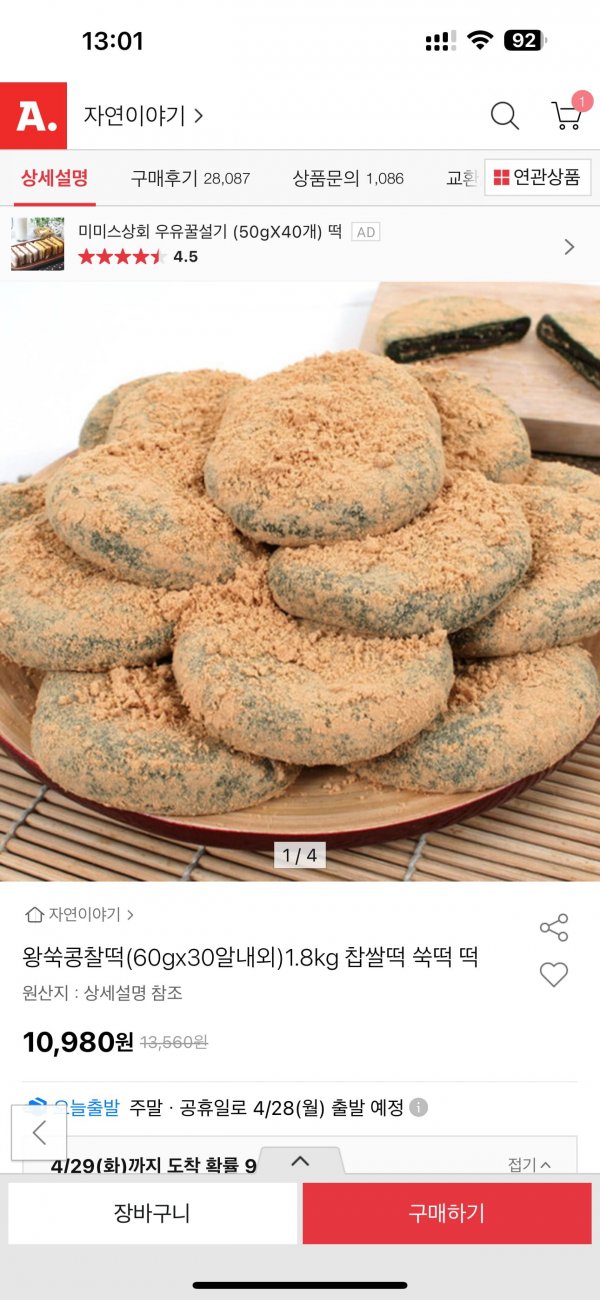Image resolution: width=600 pixels, height=1300 pixels.
Task: Add to cart with 장바구니
Action: point(152,1213)
